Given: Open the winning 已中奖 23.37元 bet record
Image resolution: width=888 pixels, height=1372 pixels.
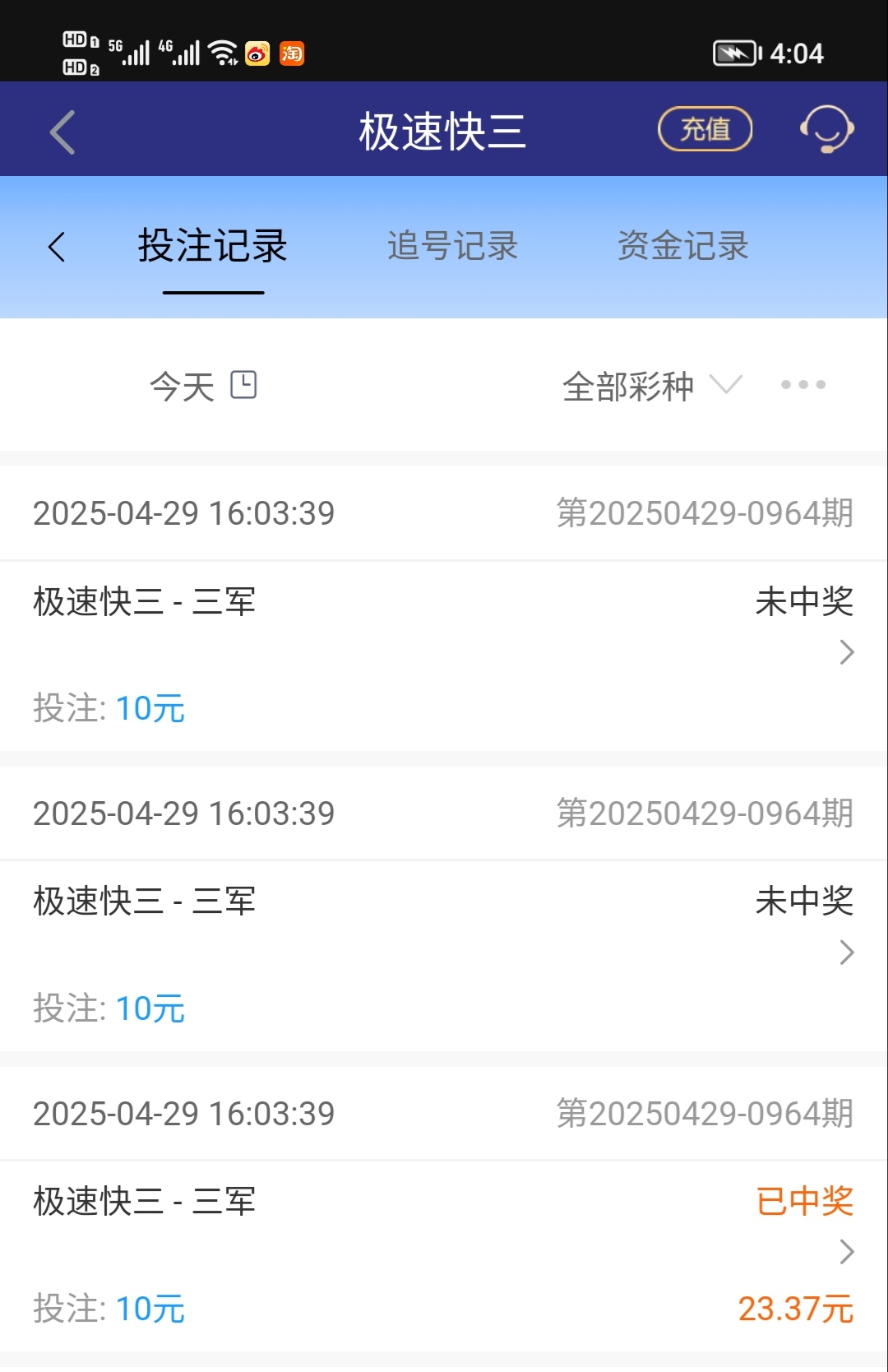Looking at the screenshot, I should 846,1252.
